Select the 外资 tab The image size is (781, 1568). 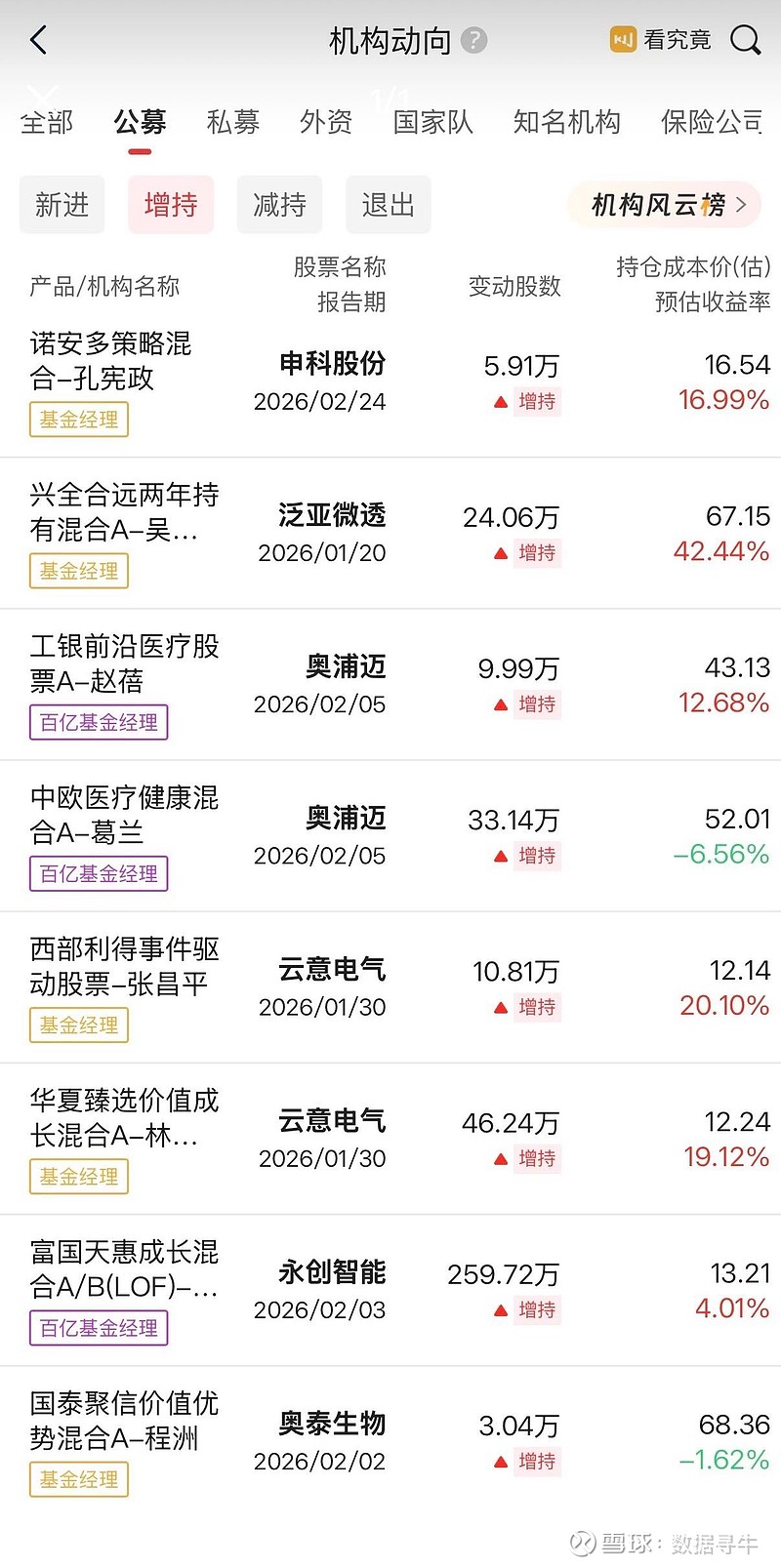pos(326,123)
